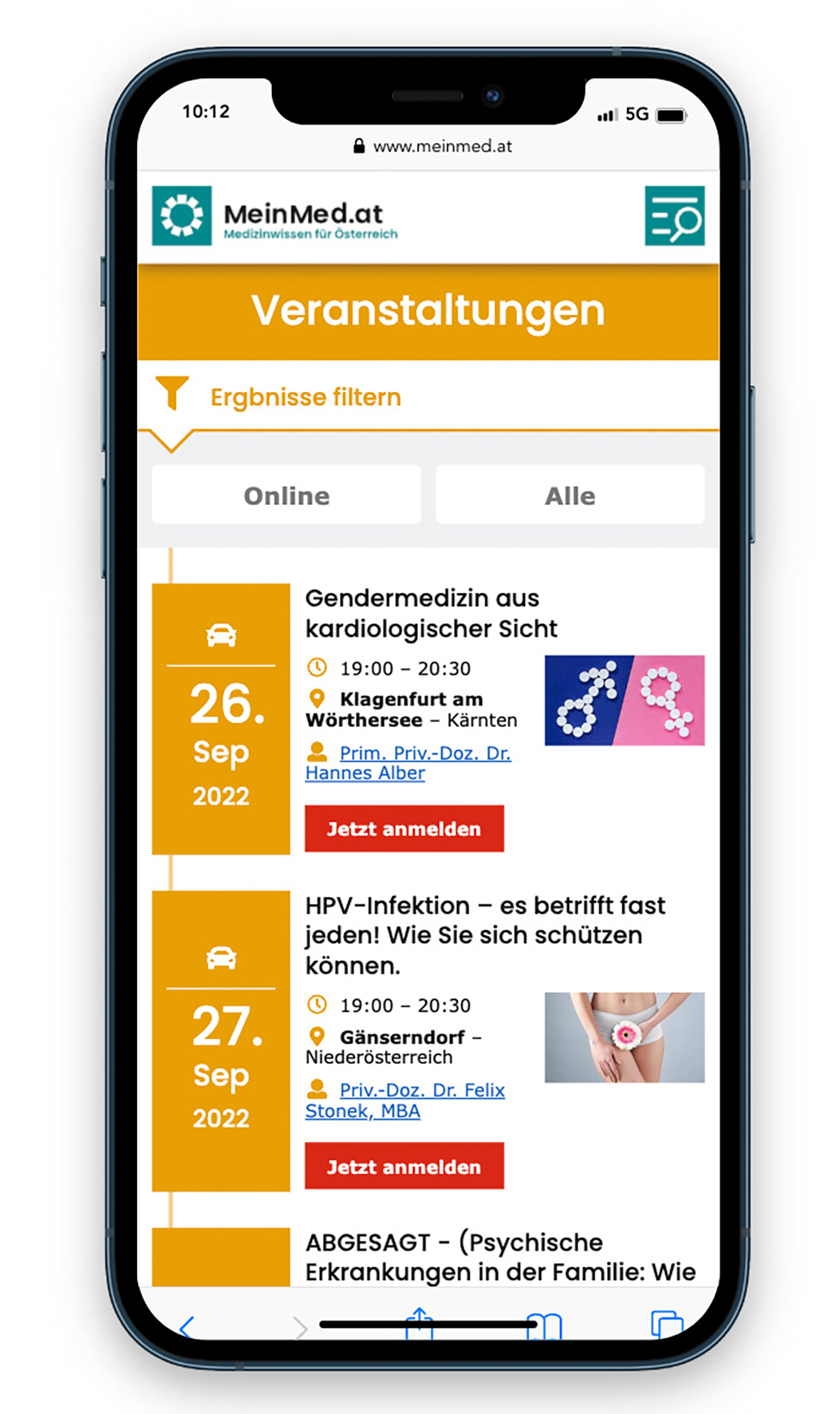Open the gender symbols event thumbnail
The width and height of the screenshot is (840, 1414).
pos(624,700)
